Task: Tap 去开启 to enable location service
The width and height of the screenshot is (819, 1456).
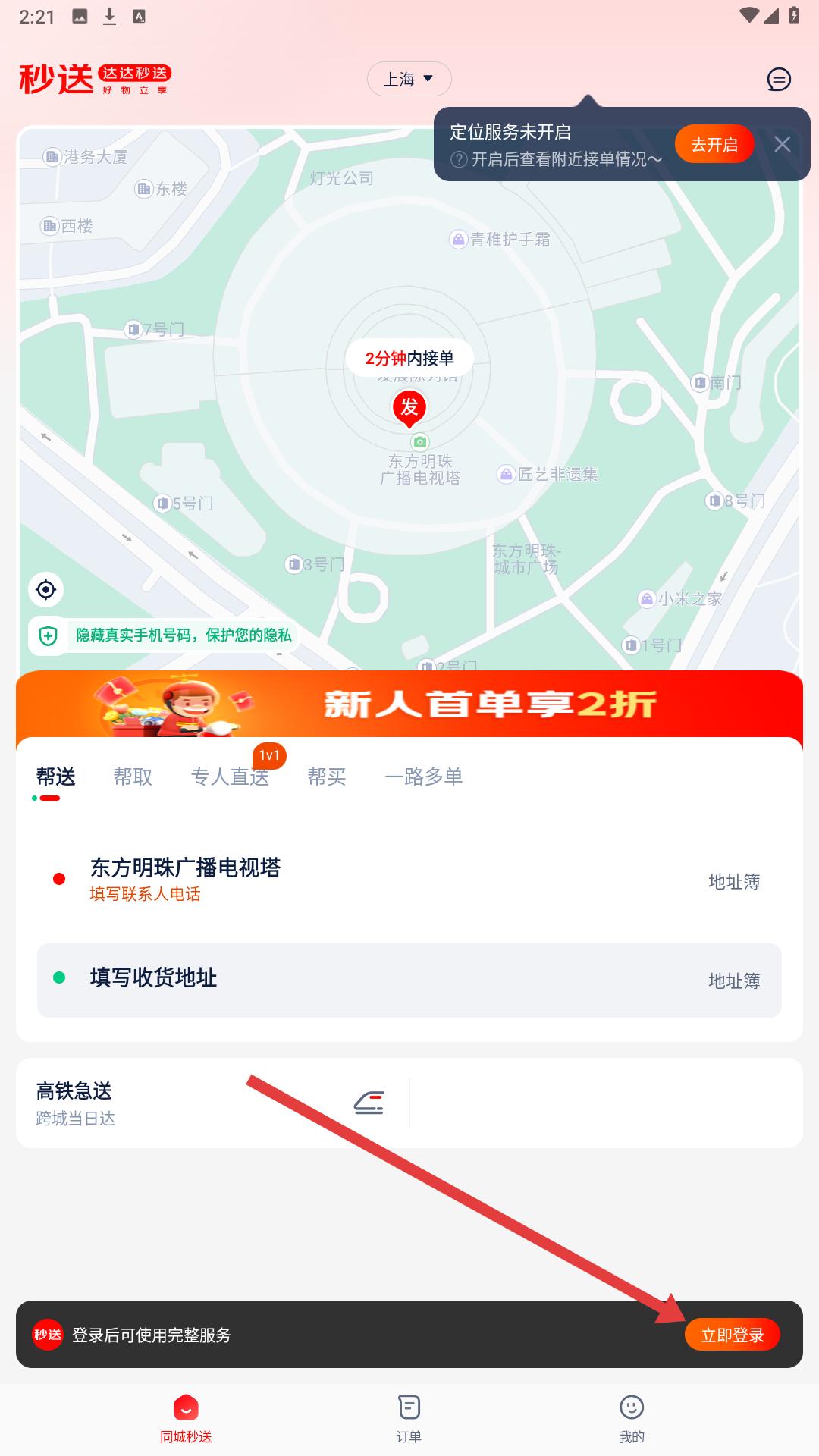Action: [714, 144]
